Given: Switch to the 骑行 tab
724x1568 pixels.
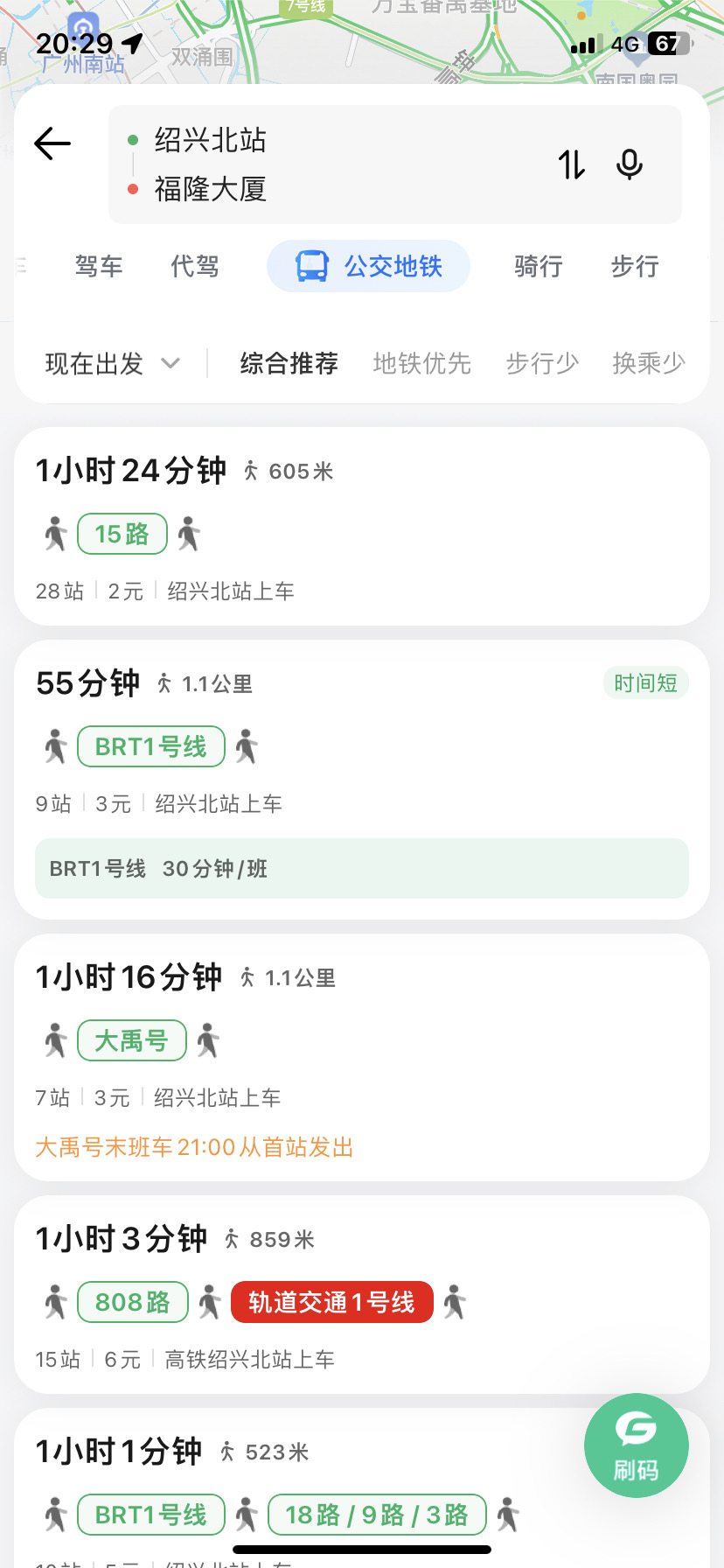Looking at the screenshot, I should 539,266.
